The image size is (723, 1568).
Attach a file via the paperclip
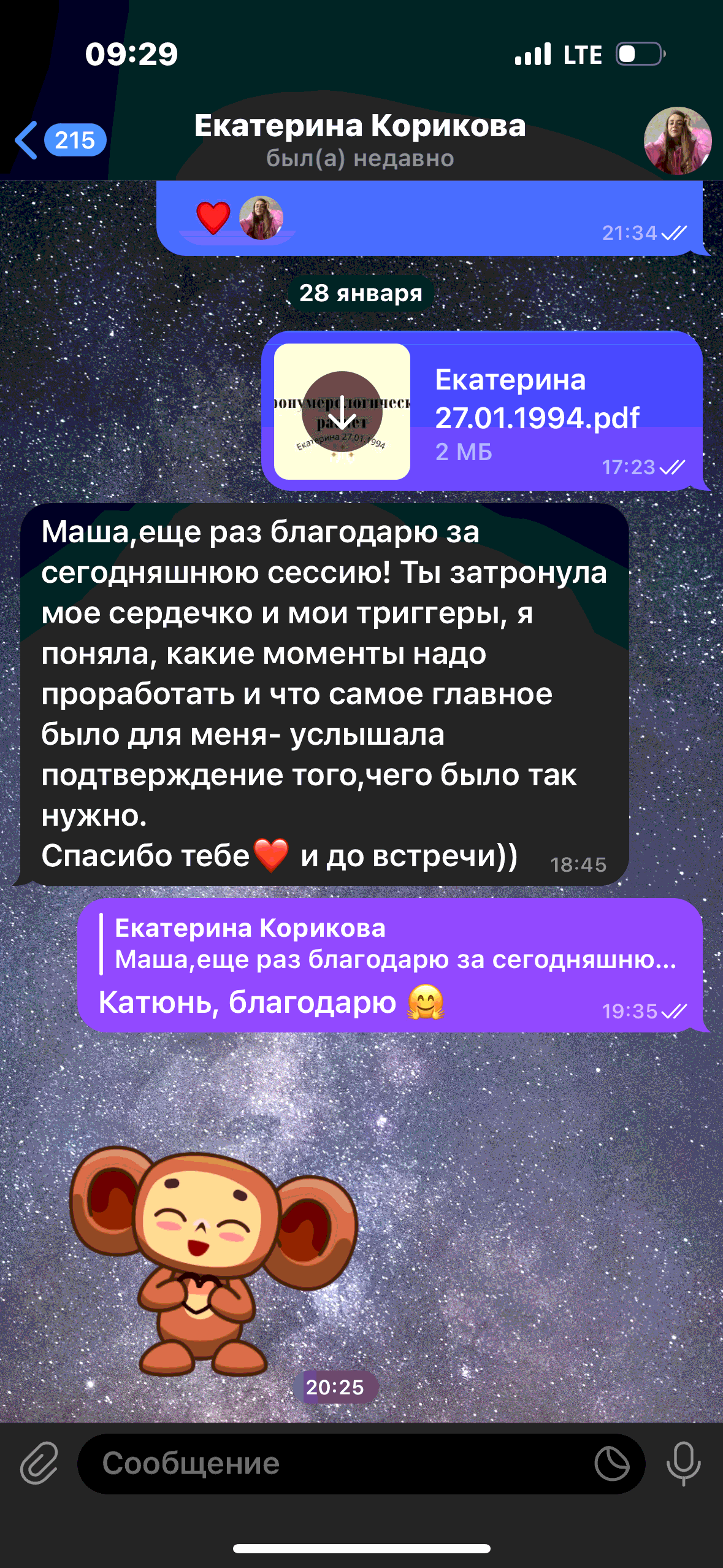pos(39,1463)
